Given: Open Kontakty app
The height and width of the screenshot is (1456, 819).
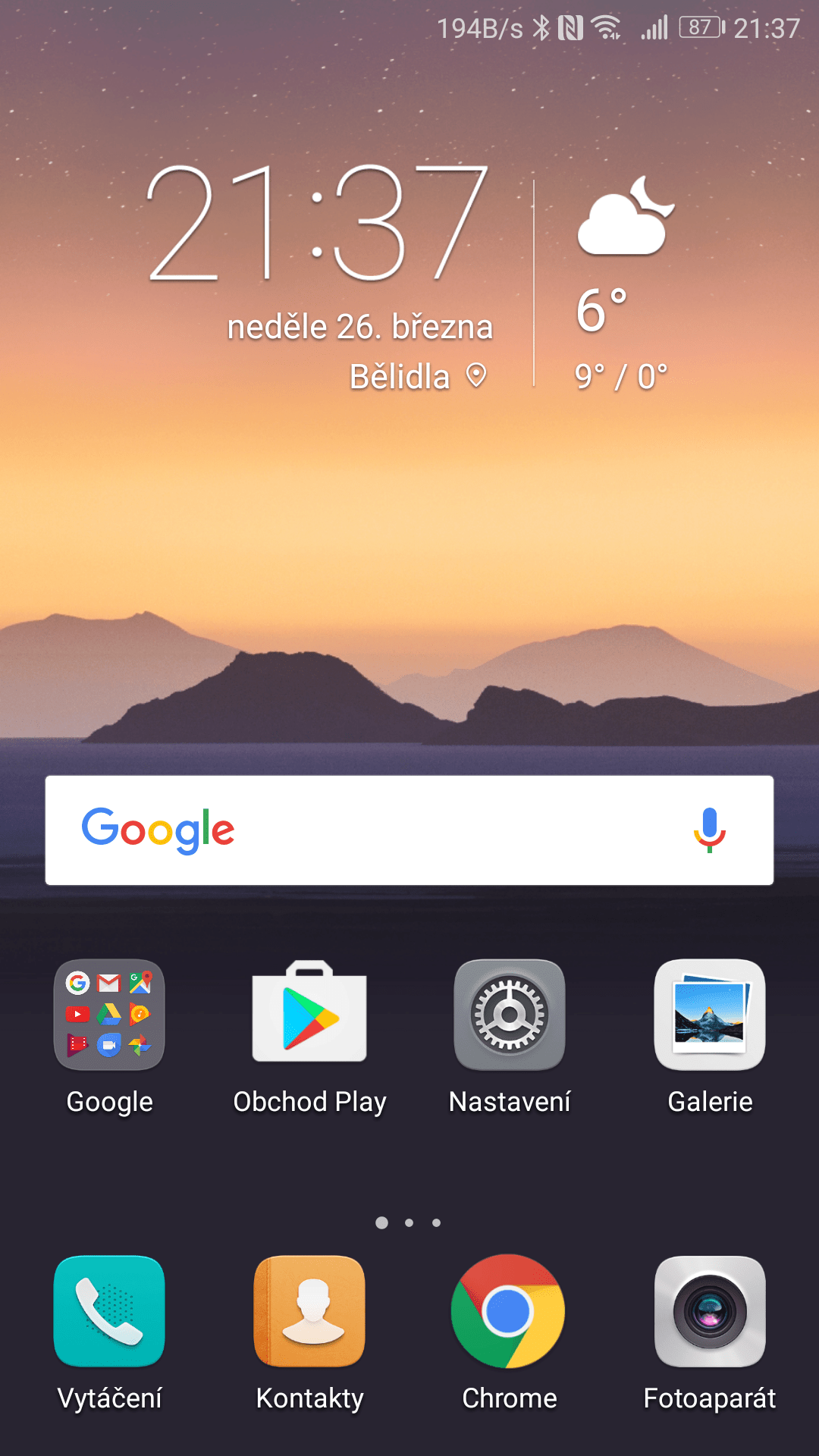Looking at the screenshot, I should point(309,1311).
